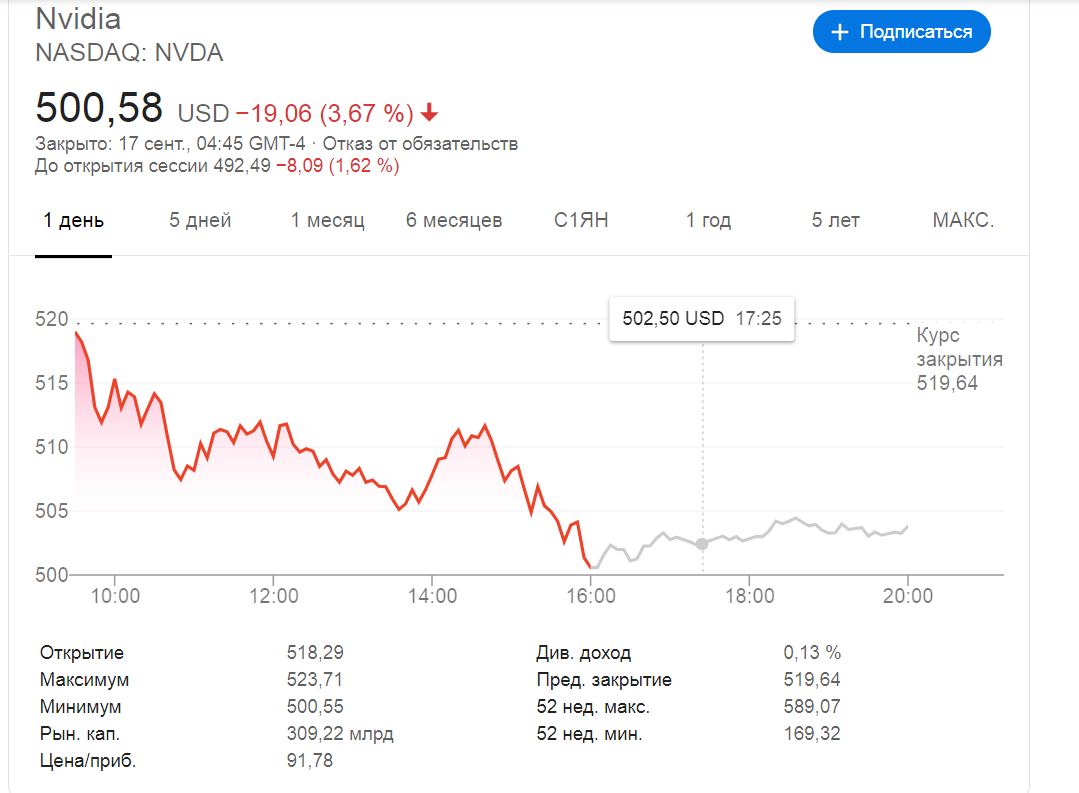
Task: Switch to the 5 лет range
Action: 835,221
